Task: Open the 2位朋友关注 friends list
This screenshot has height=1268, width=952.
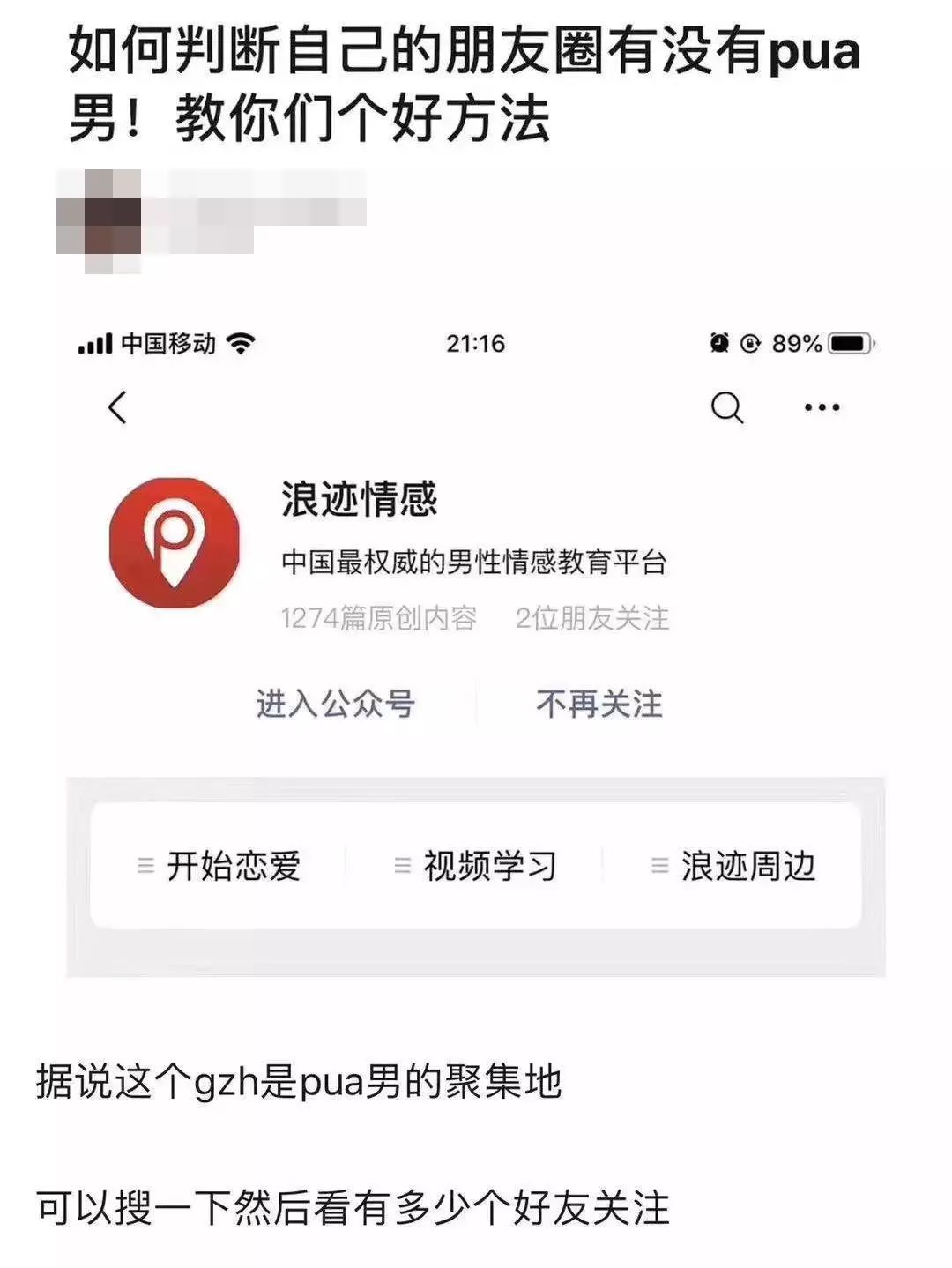Action: (x=592, y=618)
